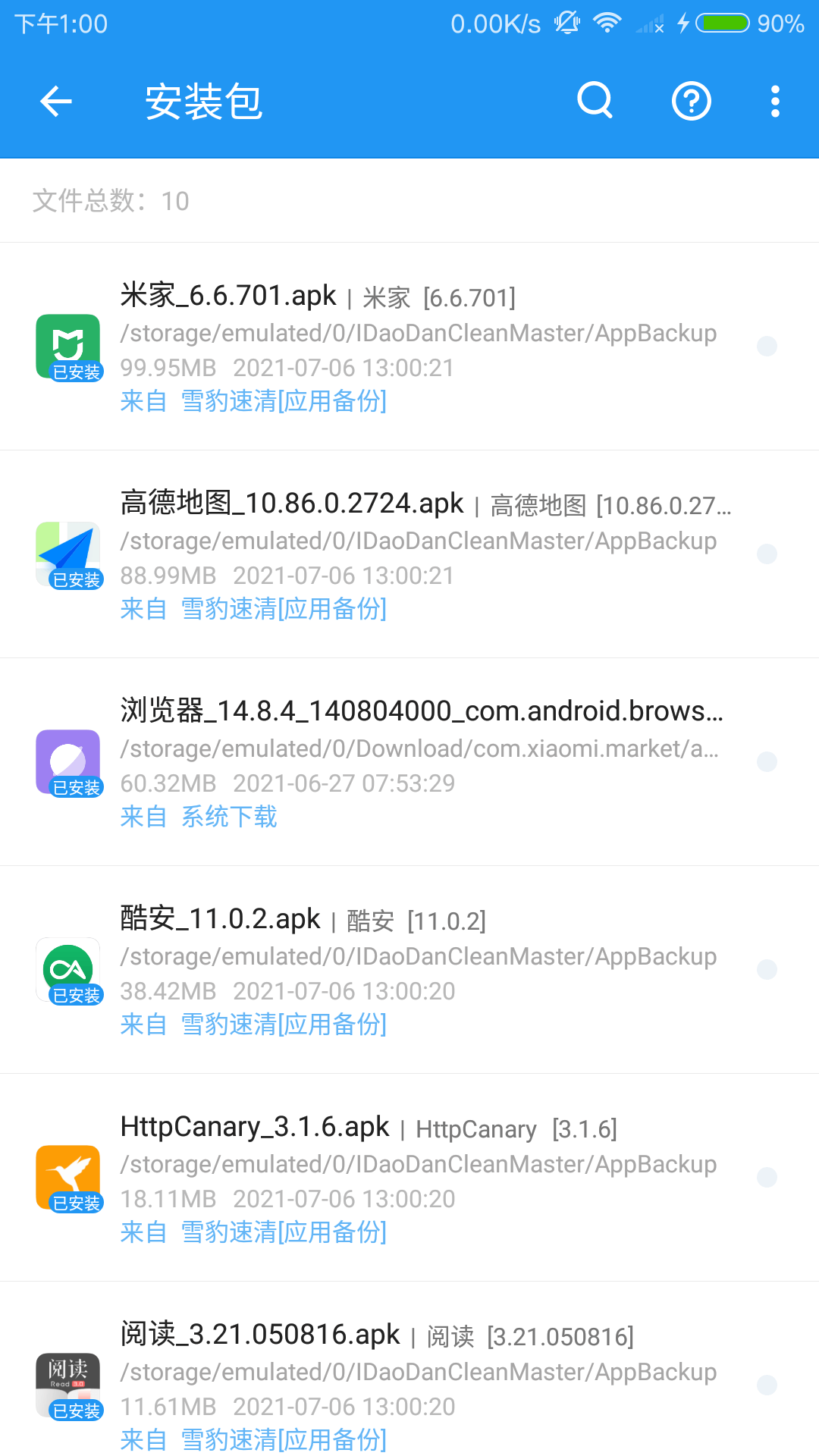Select the checkbox for 米家_6.6.701.apk
Image resolution: width=819 pixels, height=1456 pixels.
[767, 346]
